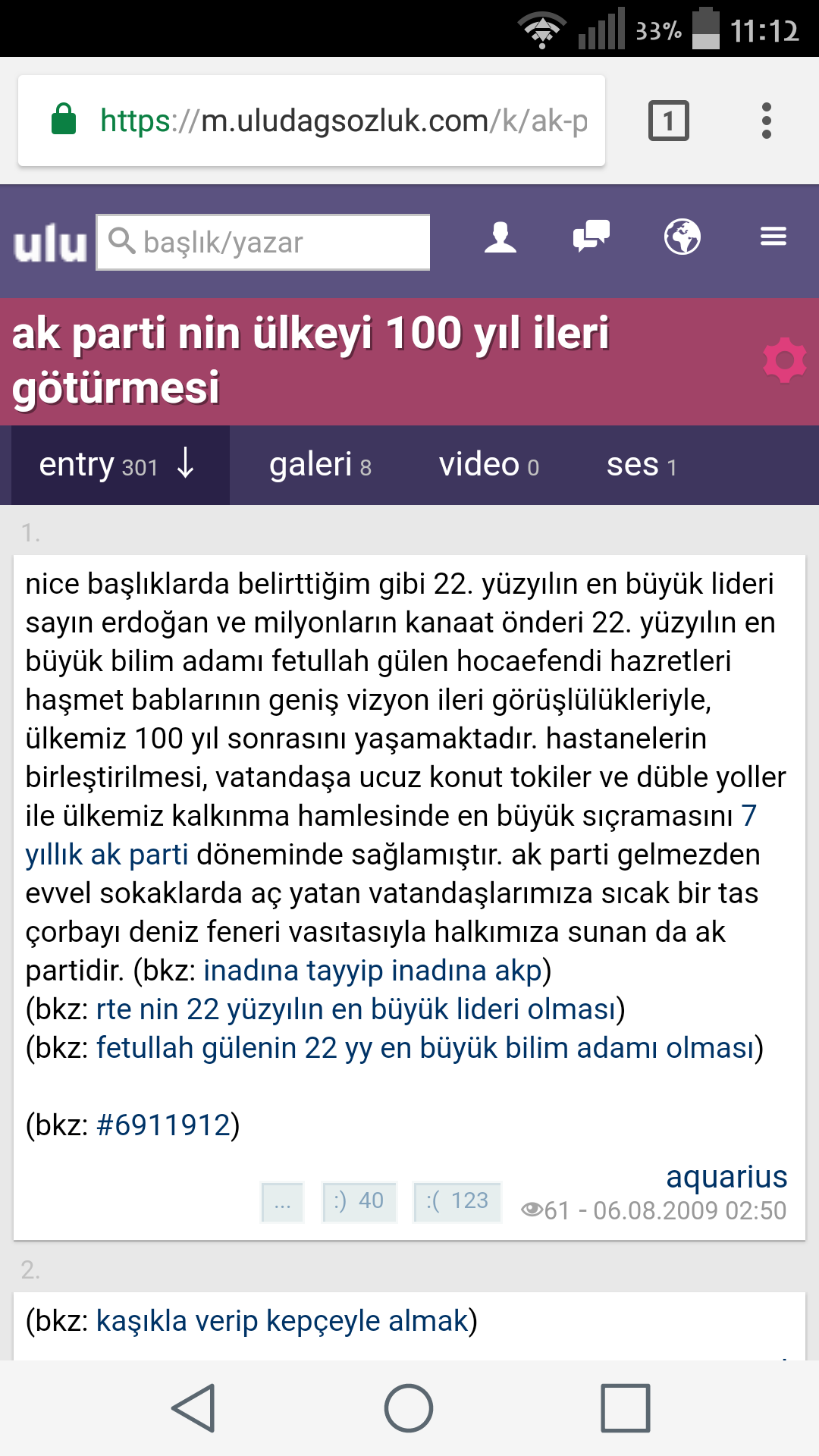
Task: Tap the ulu logo to go home
Action: (x=50, y=243)
